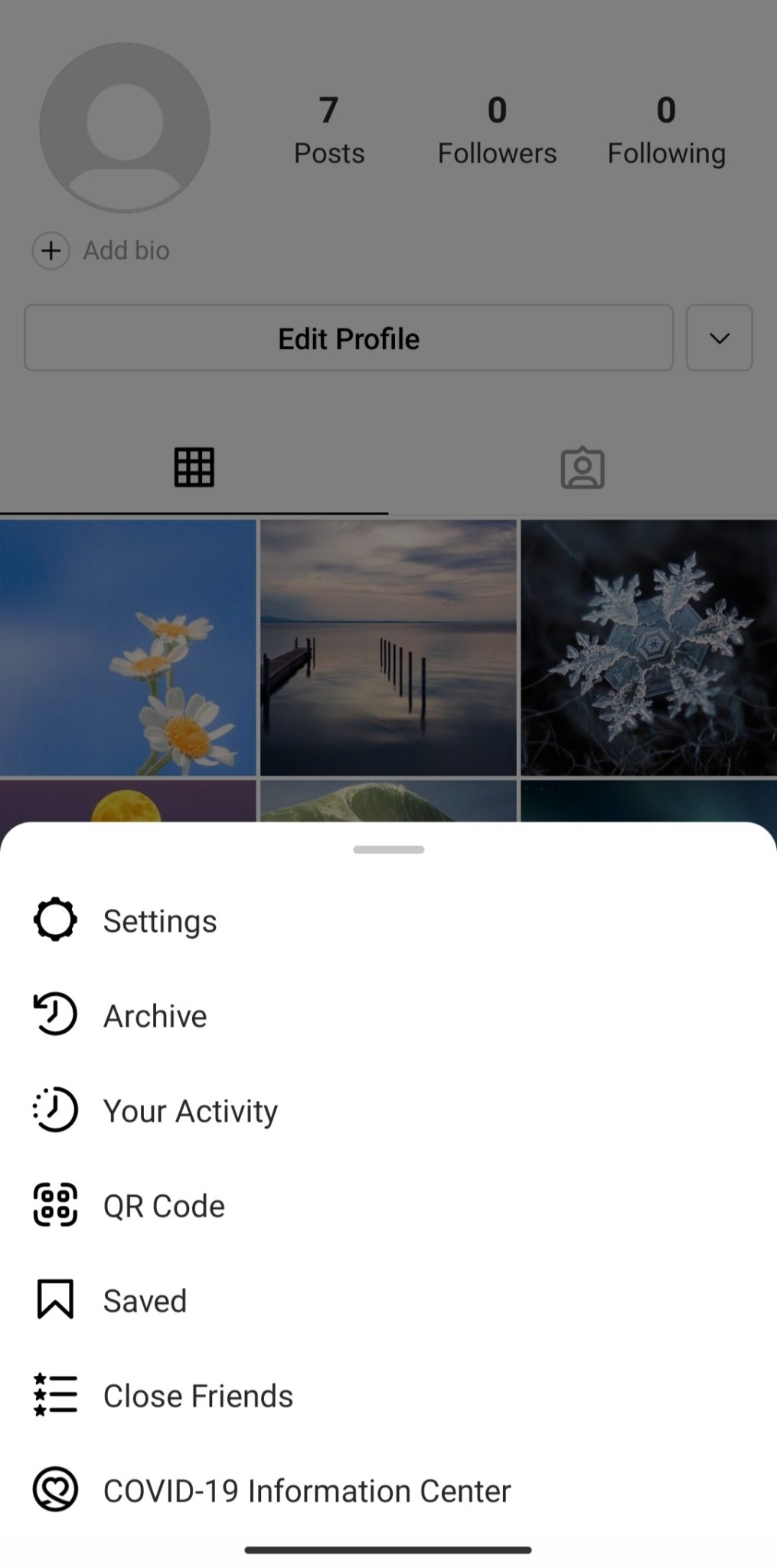The image size is (777, 1568).
Task: Open the COVID-19 Information Center heart icon
Action: (x=54, y=1489)
